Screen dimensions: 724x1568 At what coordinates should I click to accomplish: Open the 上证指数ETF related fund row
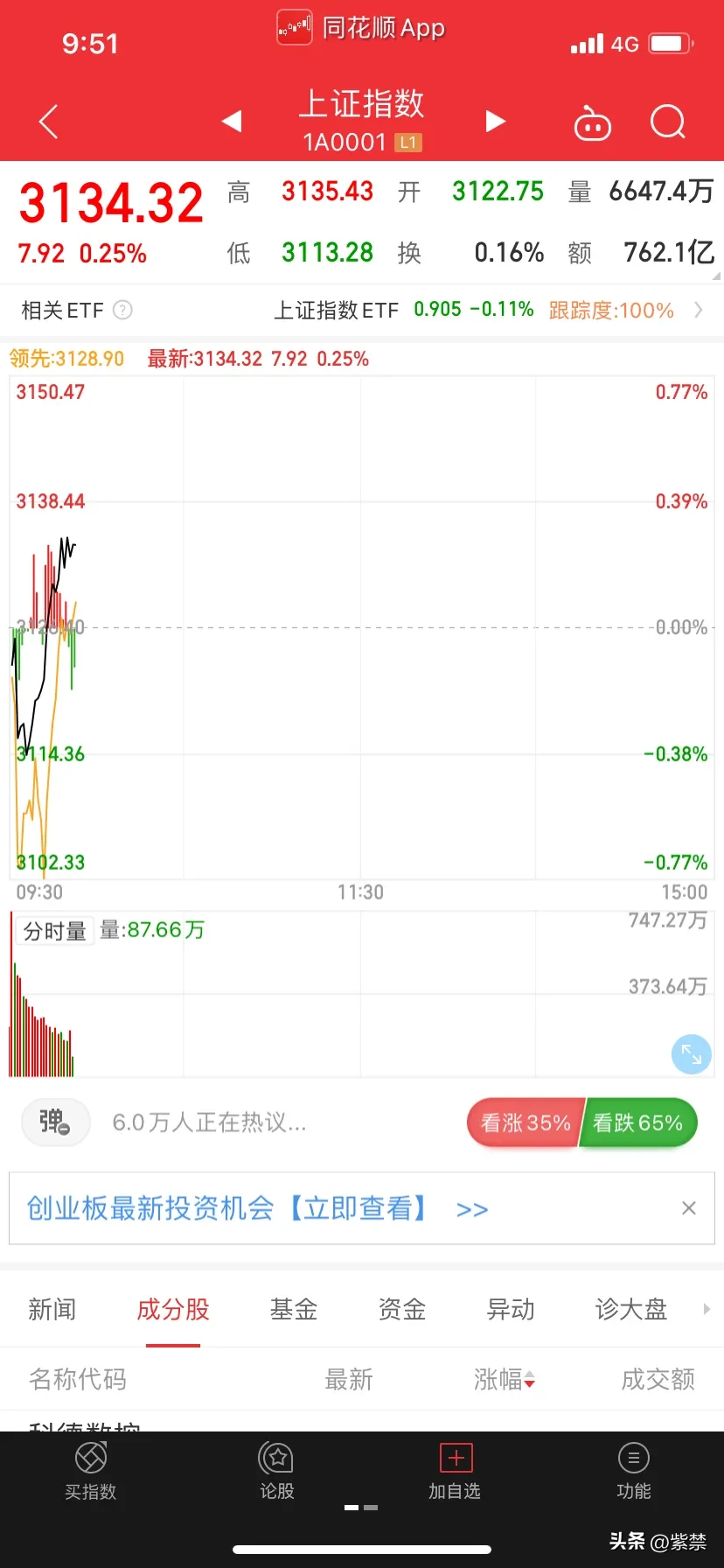pos(362,310)
